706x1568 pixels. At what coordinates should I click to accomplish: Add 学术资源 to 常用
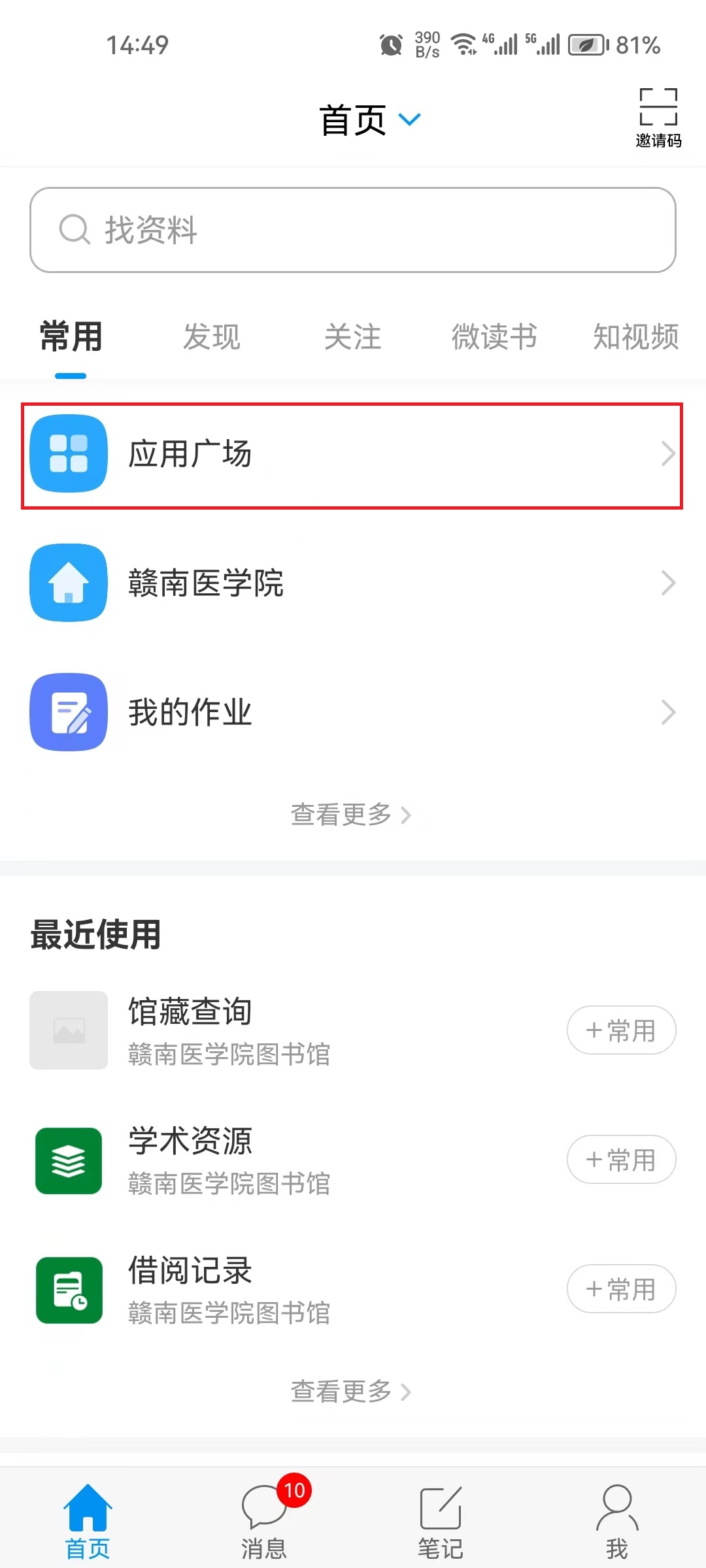621,1160
